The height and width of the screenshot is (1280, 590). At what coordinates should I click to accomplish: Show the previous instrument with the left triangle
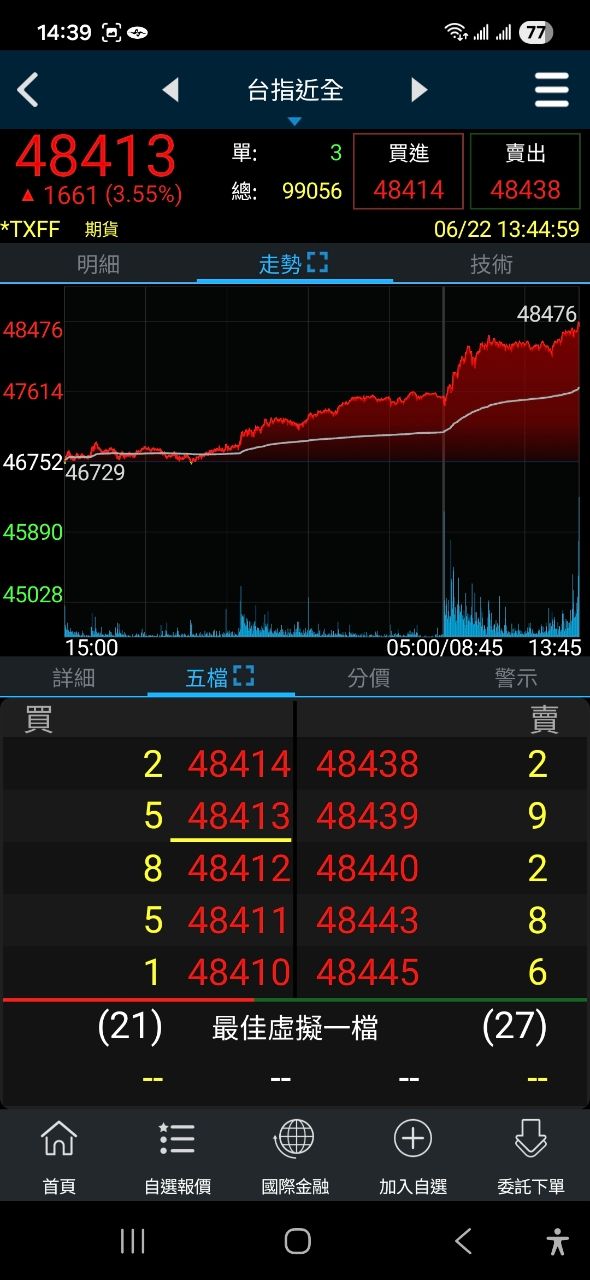point(171,90)
